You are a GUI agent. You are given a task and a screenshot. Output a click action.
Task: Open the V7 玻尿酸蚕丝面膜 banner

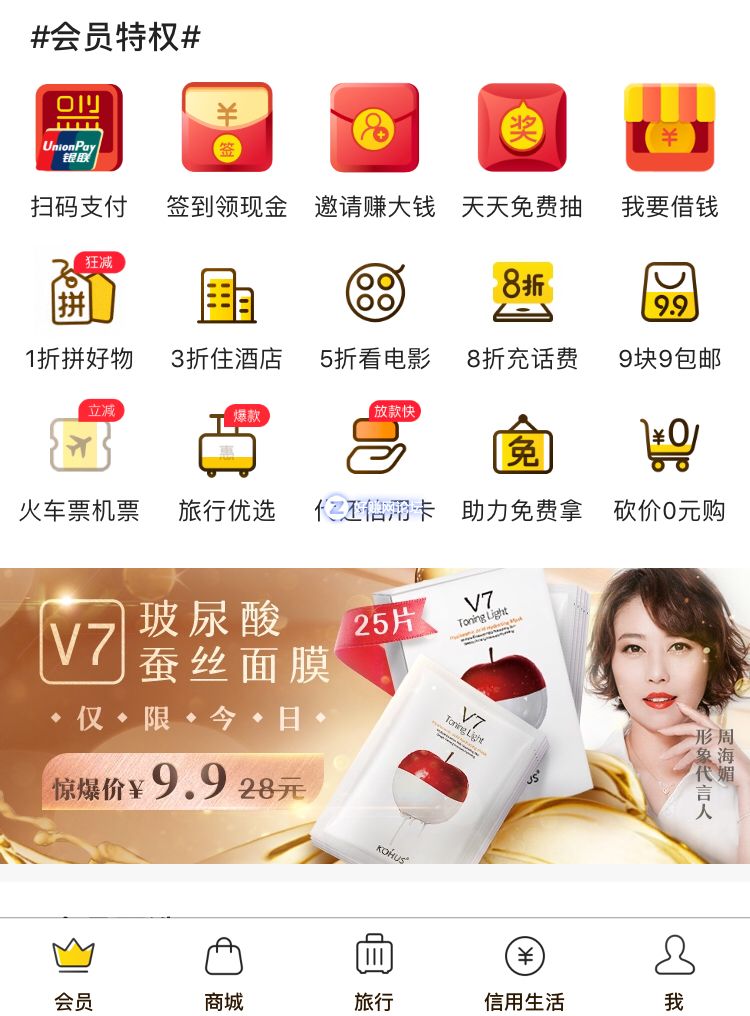click(x=375, y=715)
